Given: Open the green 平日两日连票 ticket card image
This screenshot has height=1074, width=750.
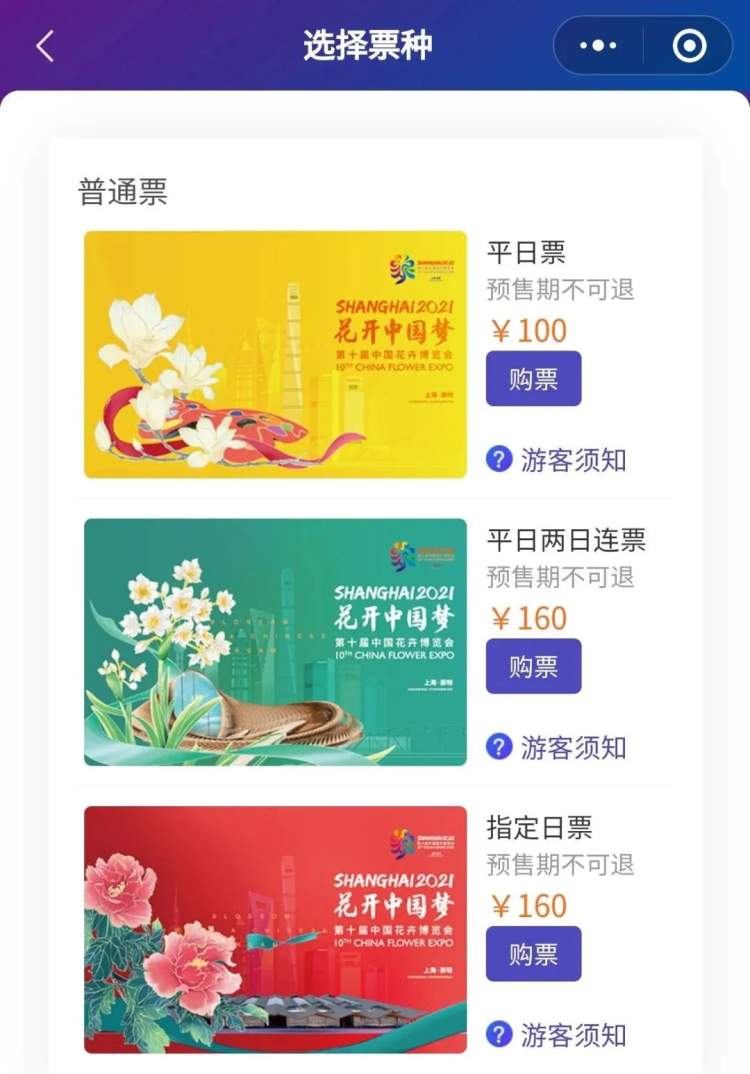Looking at the screenshot, I should pos(275,642).
